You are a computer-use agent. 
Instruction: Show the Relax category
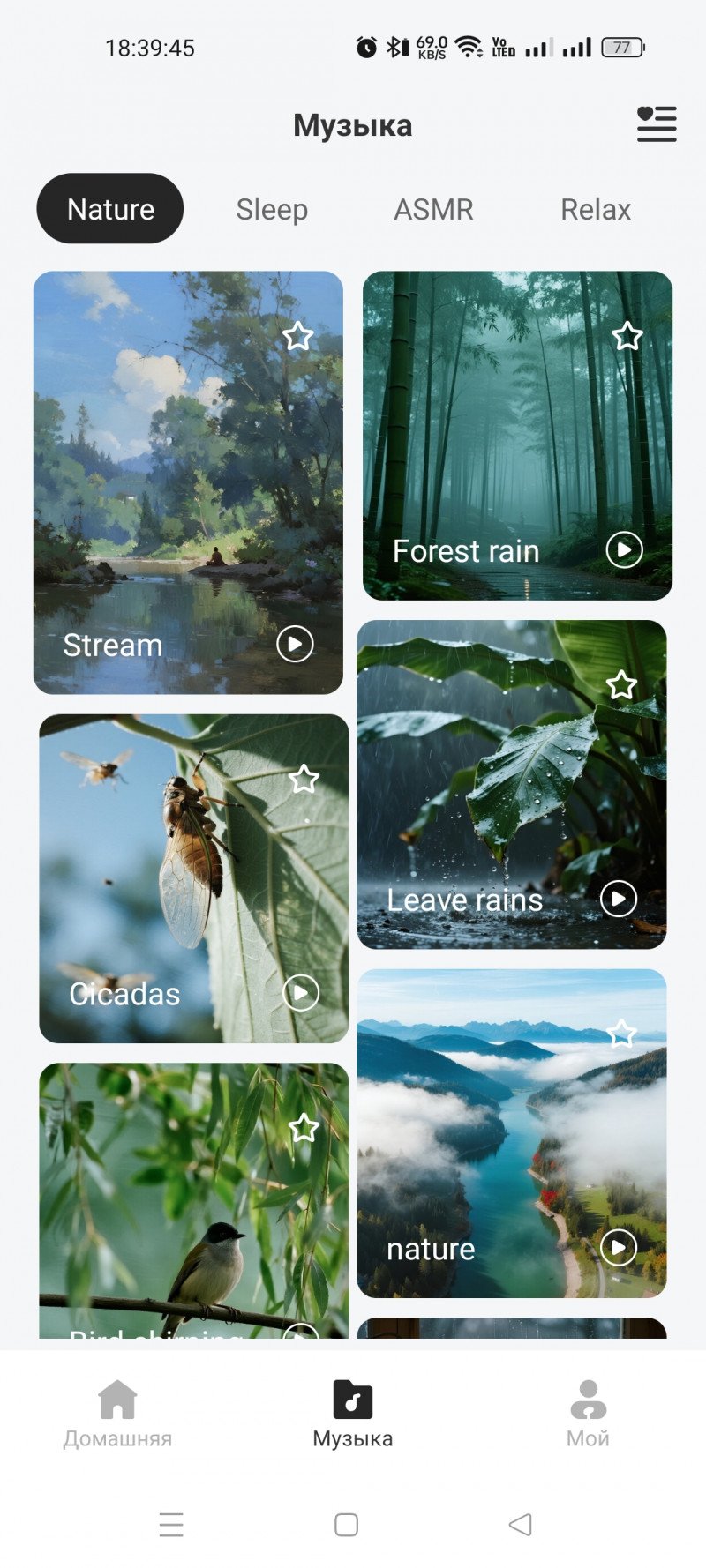(596, 210)
